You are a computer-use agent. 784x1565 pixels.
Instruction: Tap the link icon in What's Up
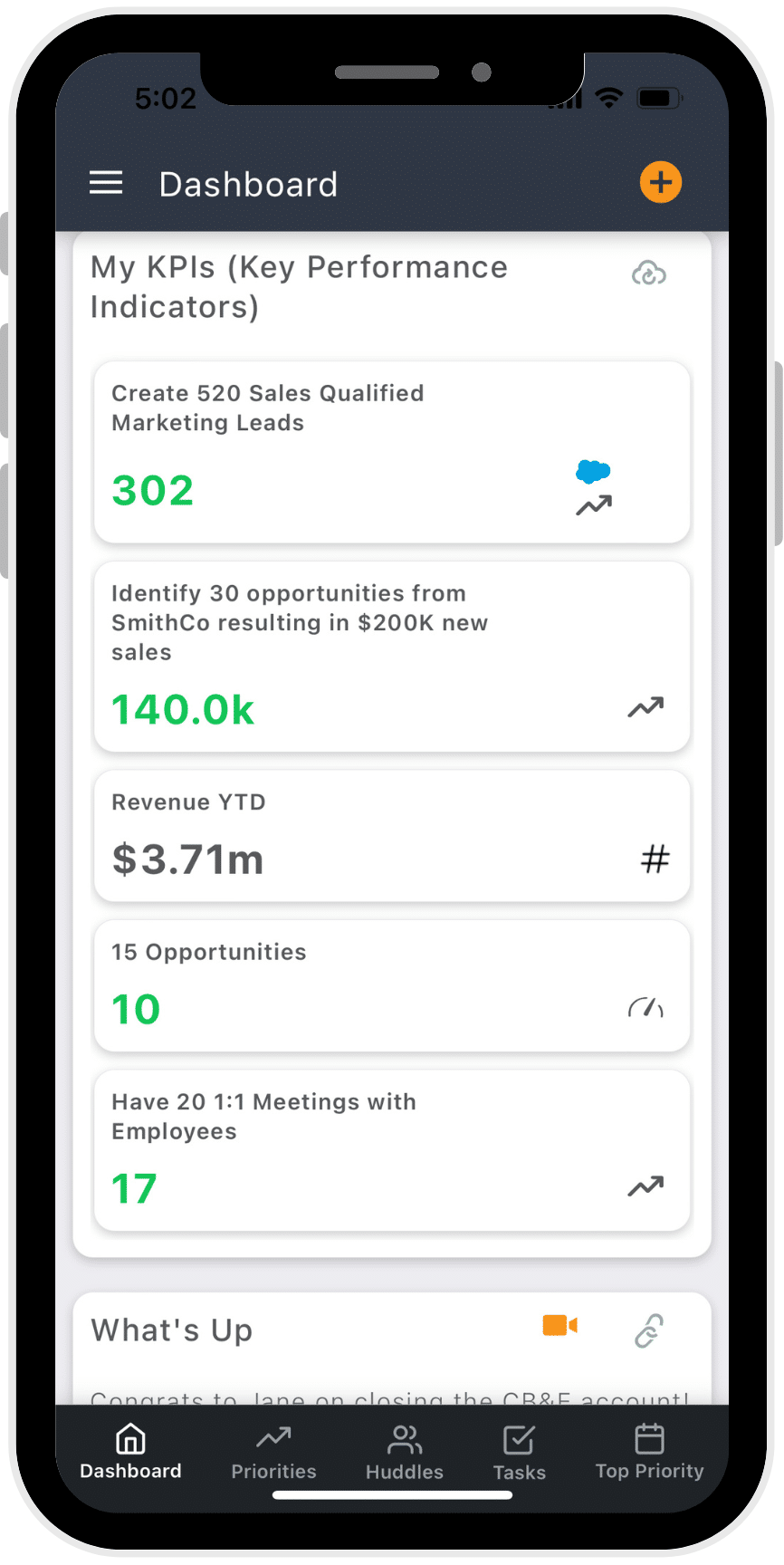click(648, 1330)
